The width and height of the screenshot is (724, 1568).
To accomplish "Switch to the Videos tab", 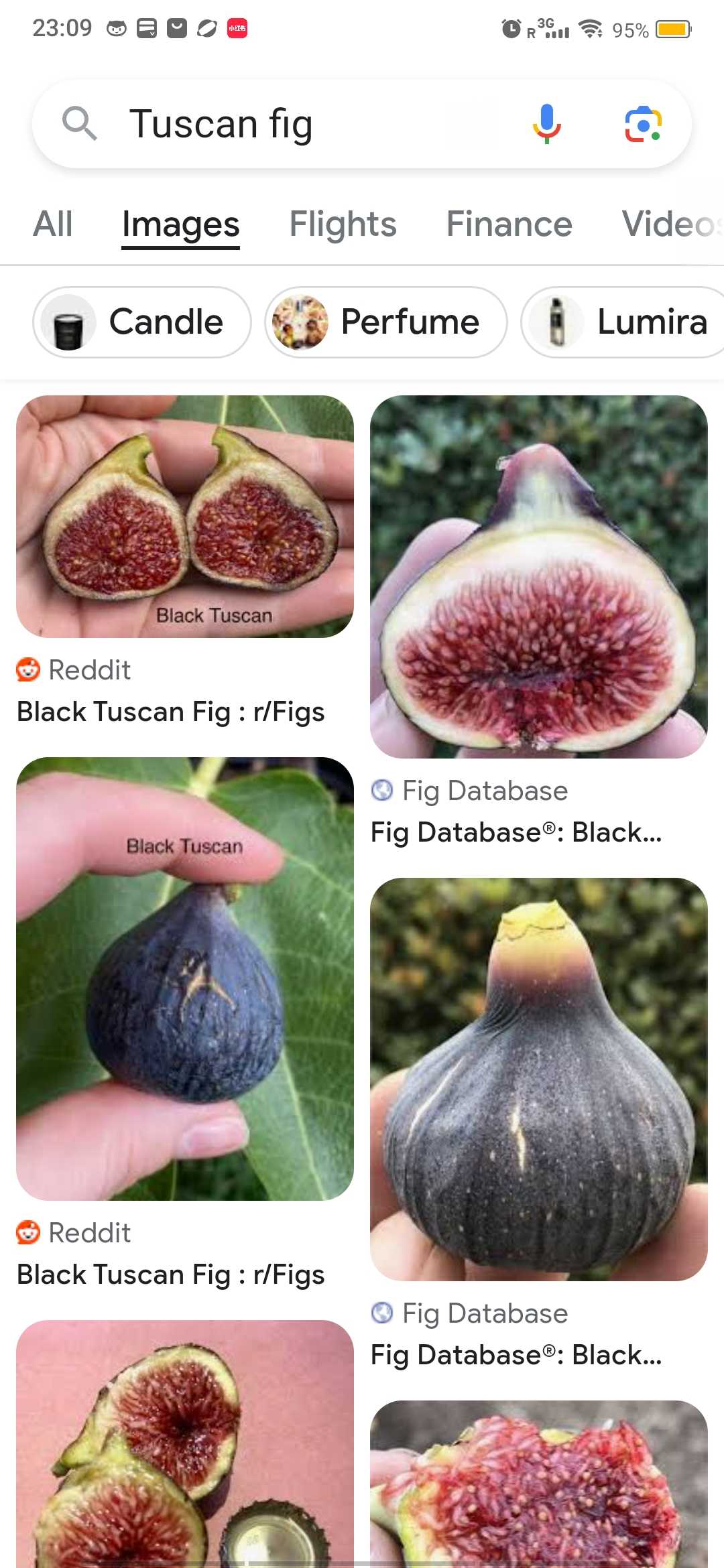I will 672,224.
